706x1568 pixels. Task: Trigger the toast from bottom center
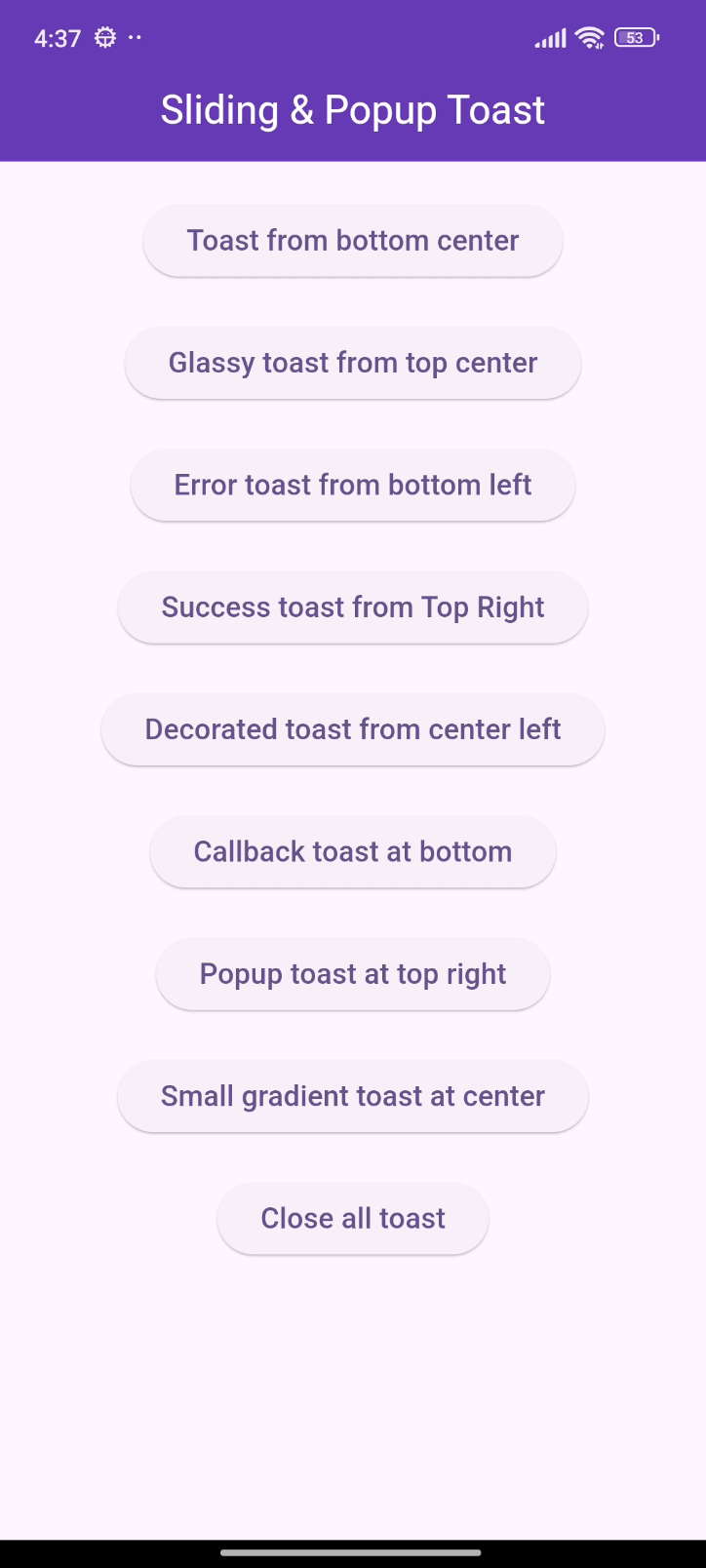(353, 240)
